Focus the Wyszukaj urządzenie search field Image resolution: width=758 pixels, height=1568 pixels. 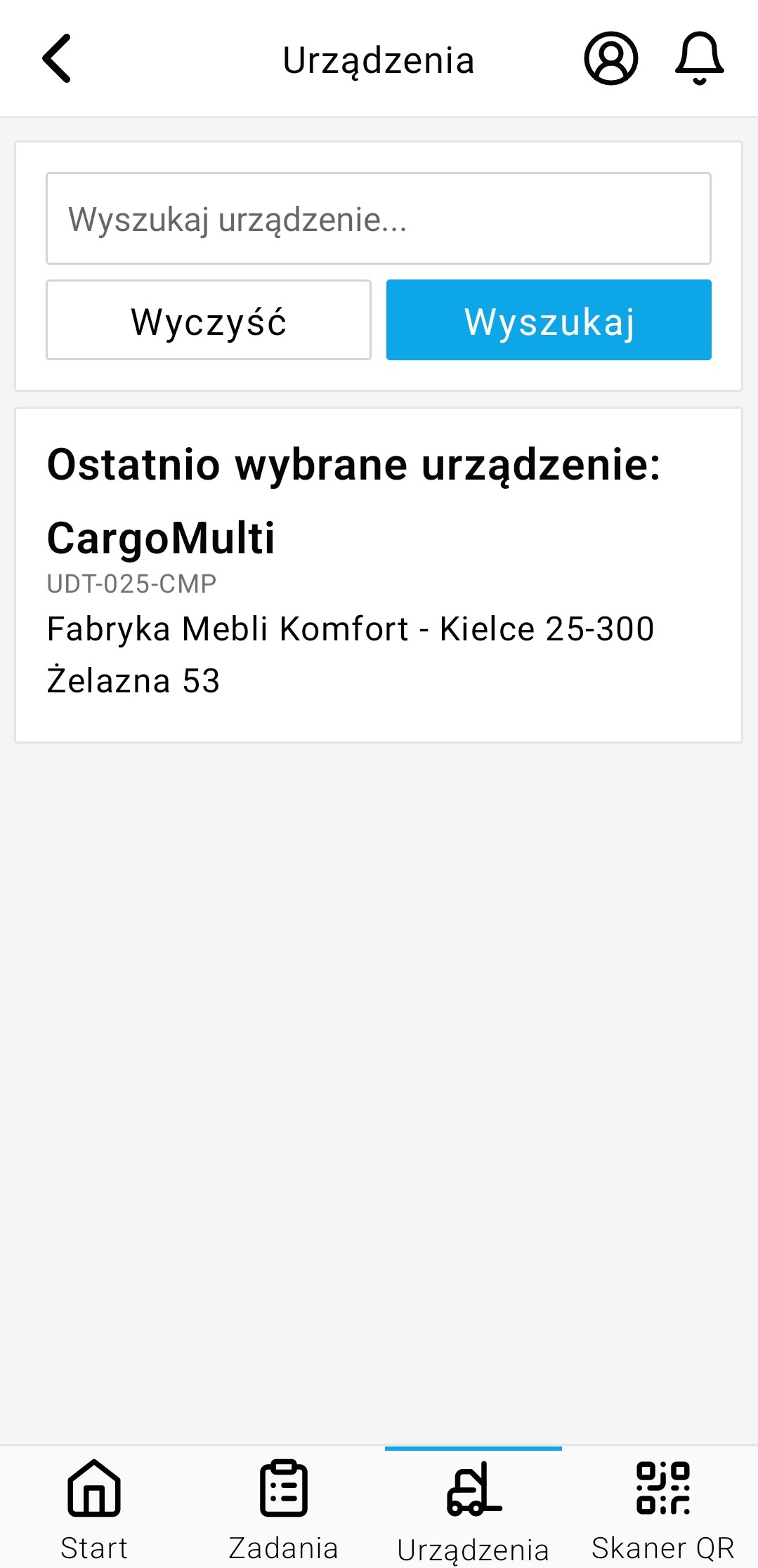379,218
